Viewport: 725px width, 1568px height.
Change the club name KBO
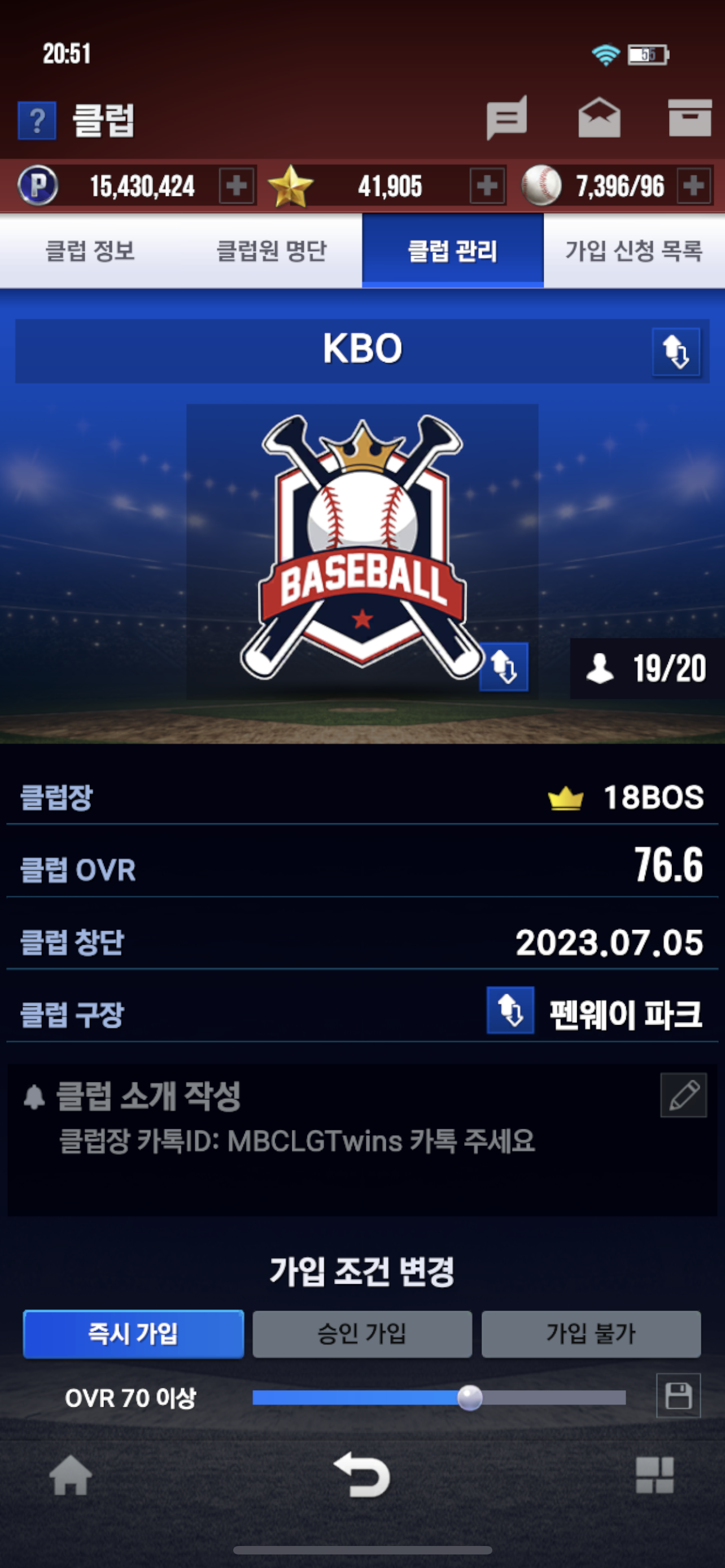pos(676,352)
